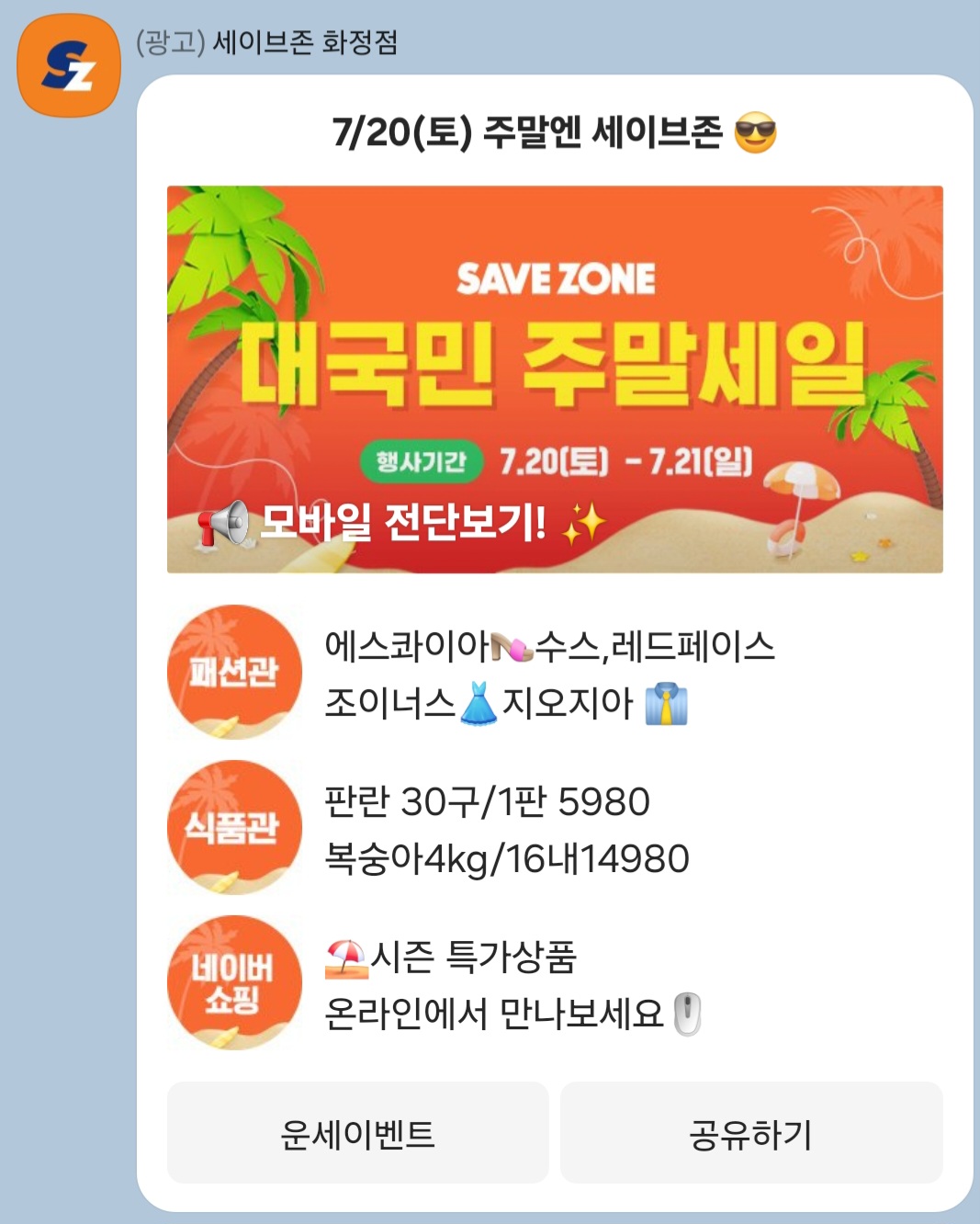
Task: Share the message with 공유하기
Action: 750,1133
